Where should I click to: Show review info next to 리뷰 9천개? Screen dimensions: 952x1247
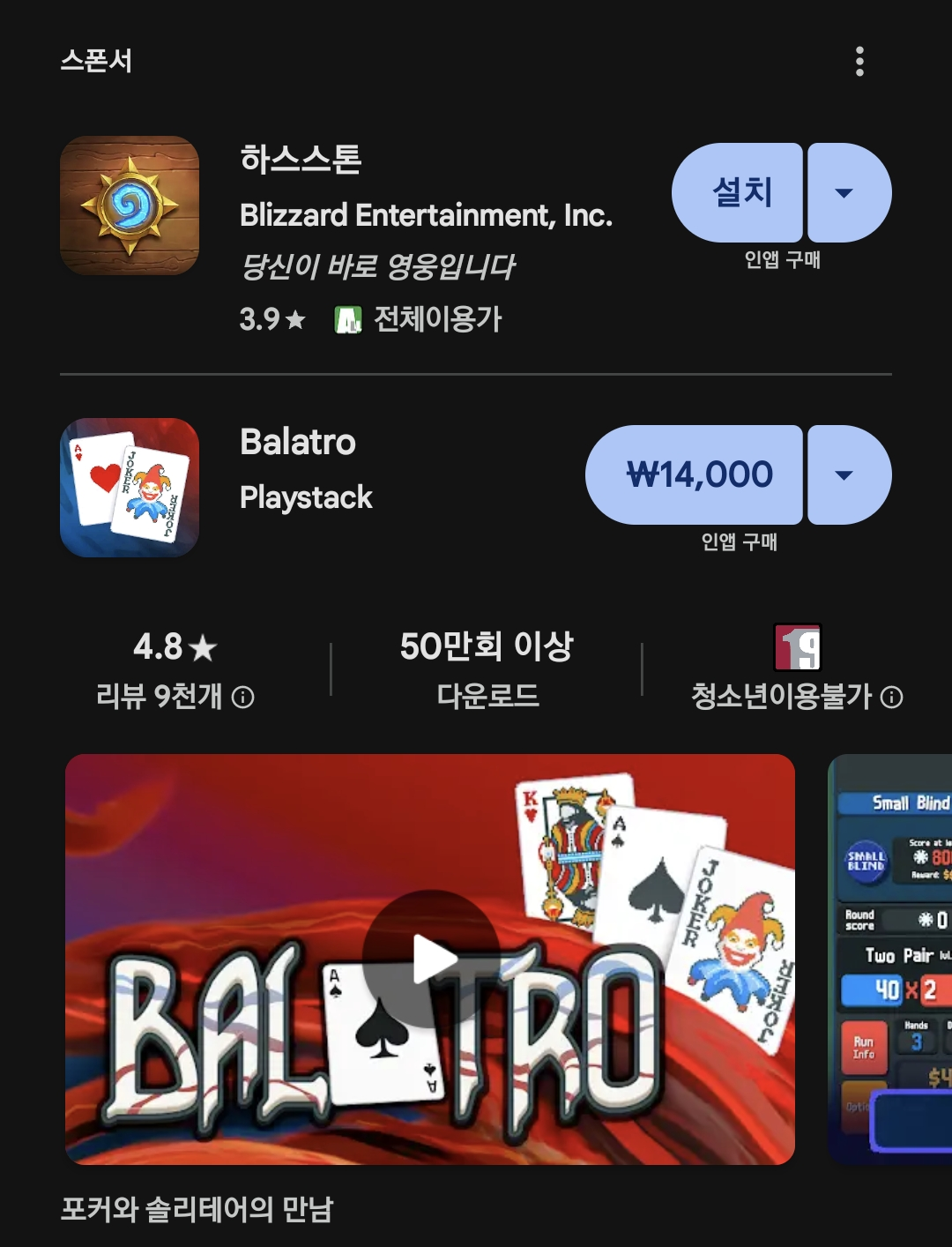click(x=243, y=698)
